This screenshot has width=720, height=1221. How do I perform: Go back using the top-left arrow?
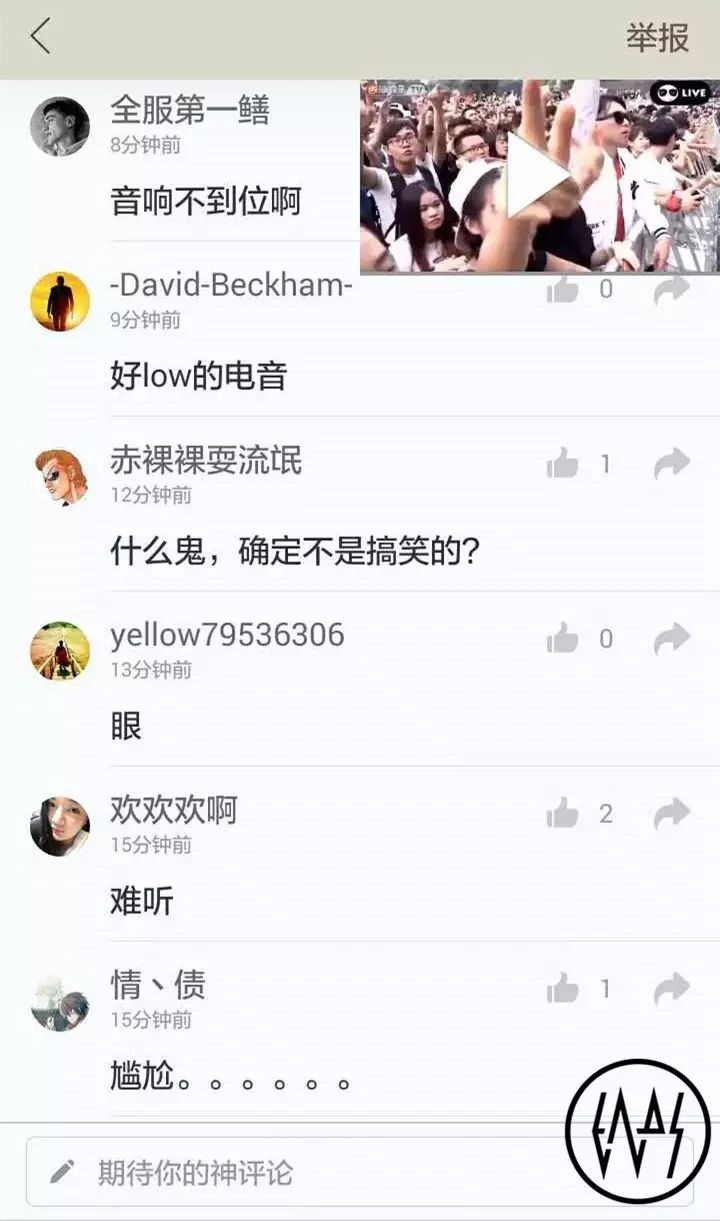click(40, 37)
